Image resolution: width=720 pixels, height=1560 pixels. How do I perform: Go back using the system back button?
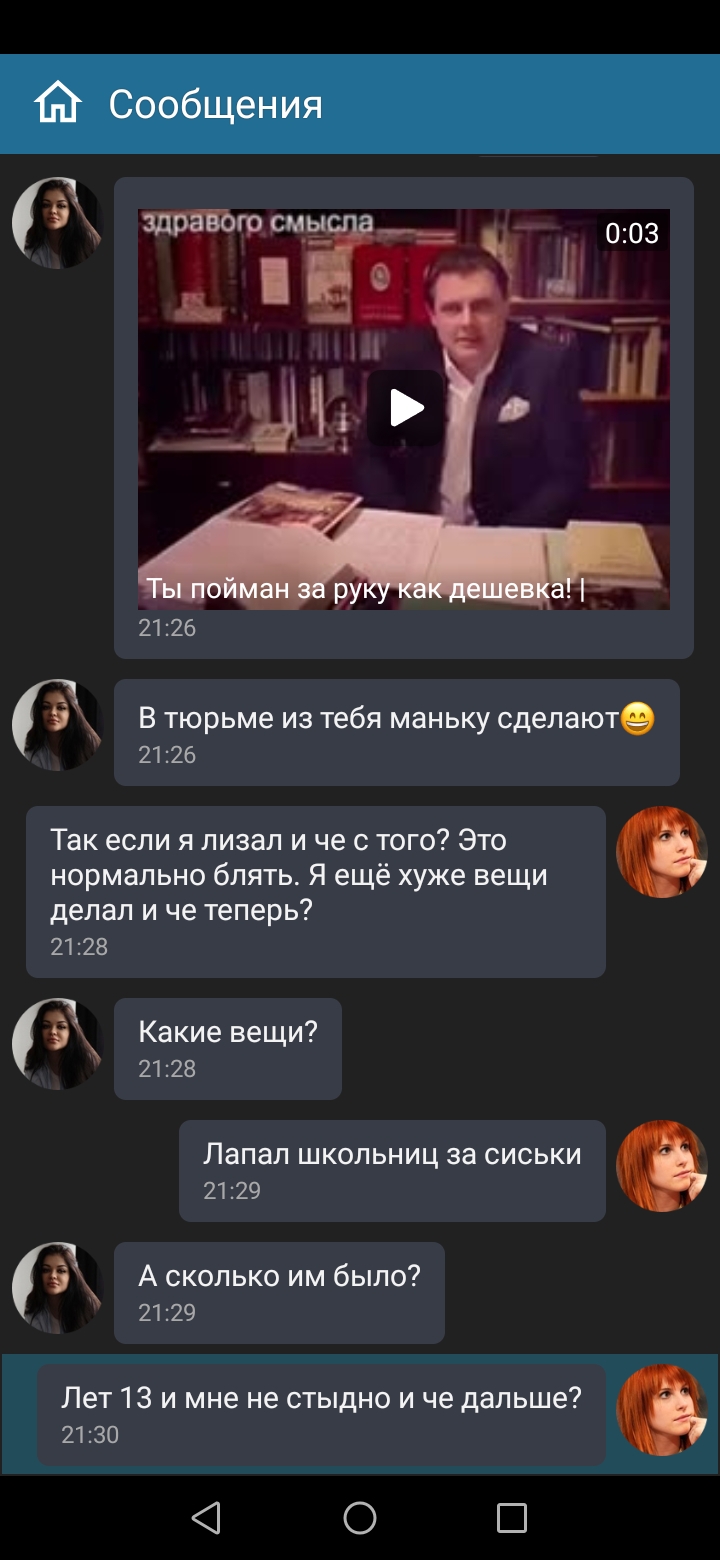tap(206, 1518)
